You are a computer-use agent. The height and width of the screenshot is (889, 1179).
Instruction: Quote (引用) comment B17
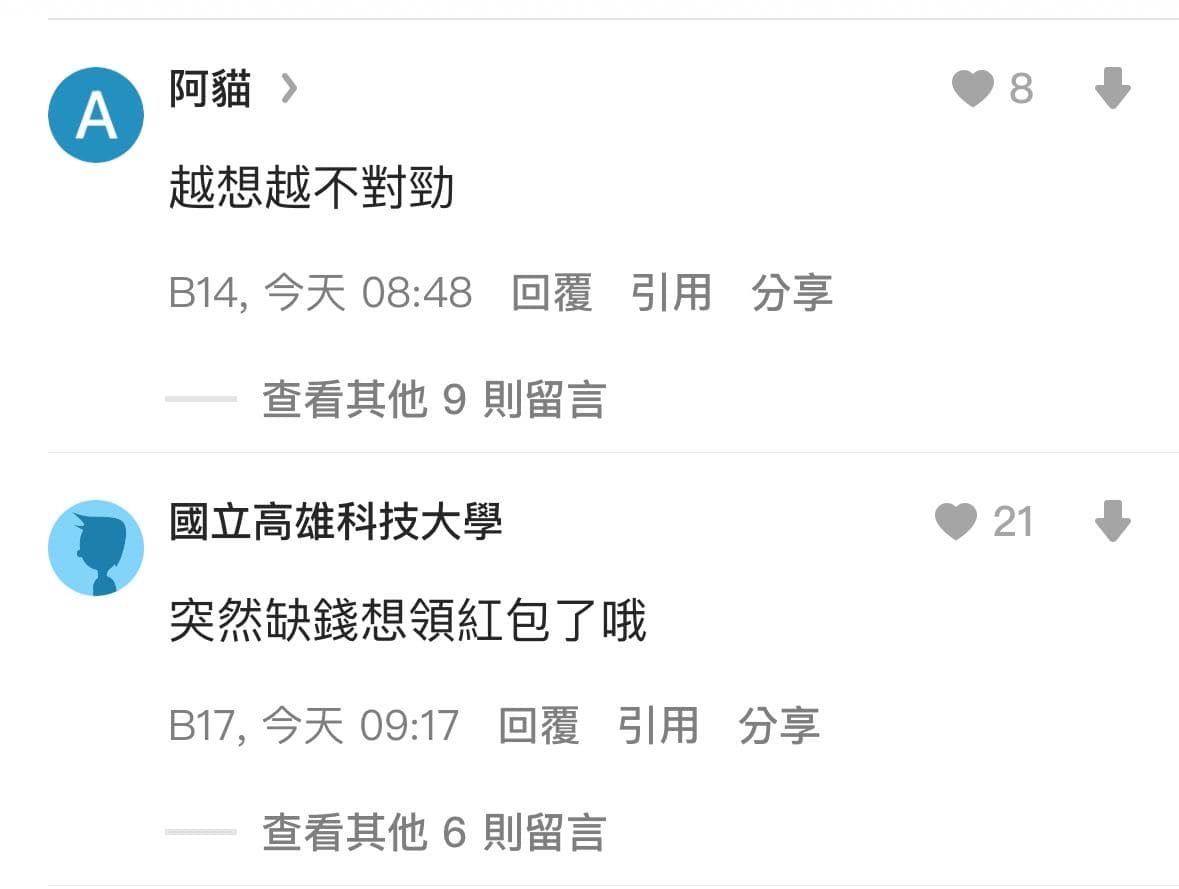(659, 726)
